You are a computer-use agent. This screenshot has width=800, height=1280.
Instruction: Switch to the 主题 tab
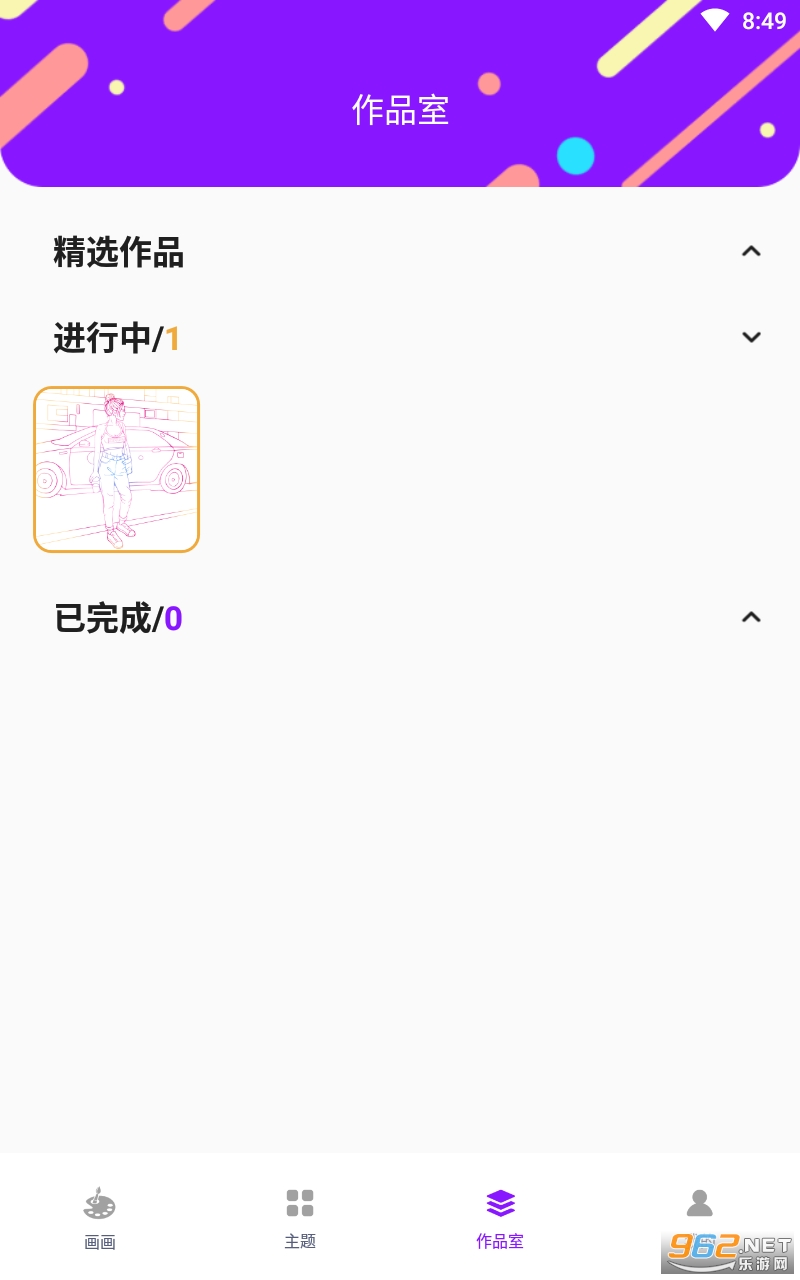(300, 1218)
